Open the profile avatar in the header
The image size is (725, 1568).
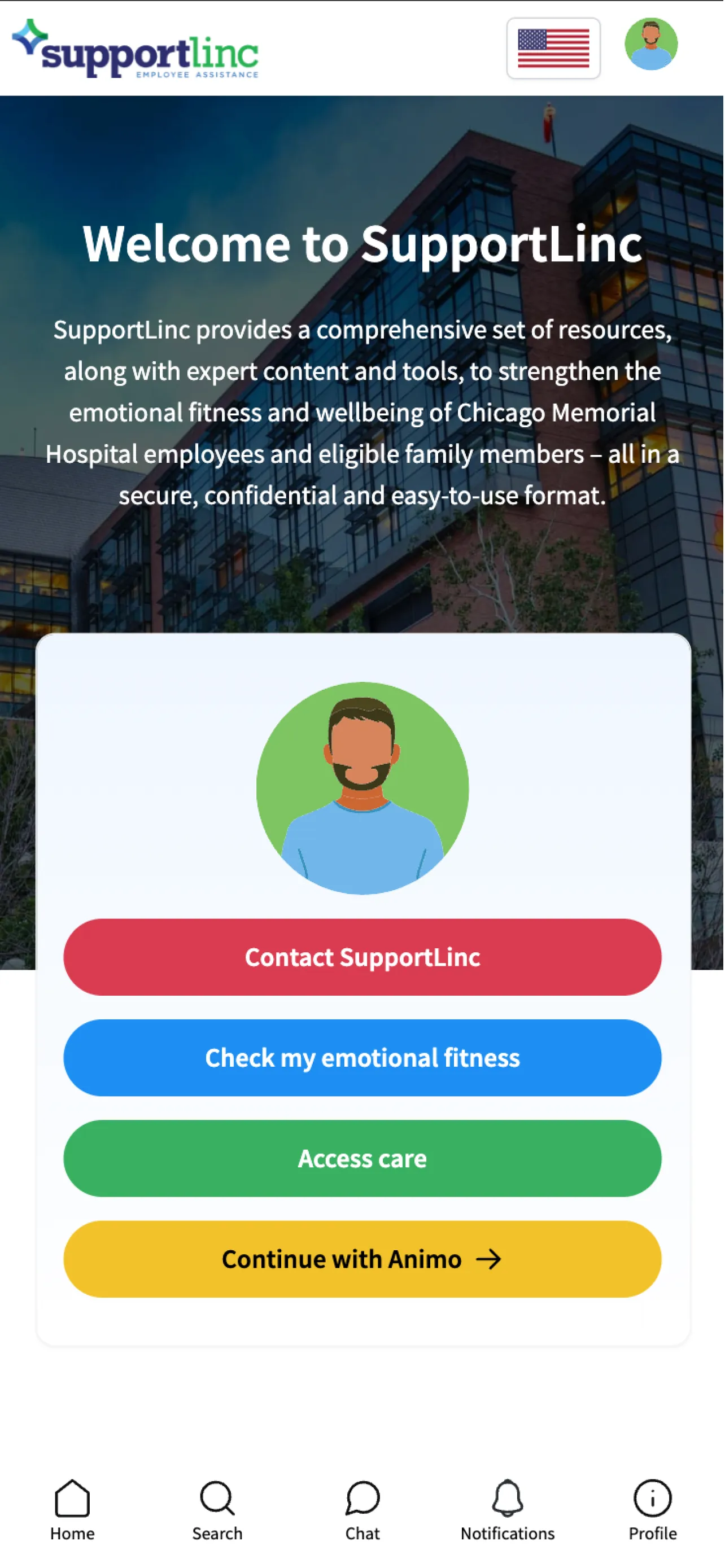point(650,44)
